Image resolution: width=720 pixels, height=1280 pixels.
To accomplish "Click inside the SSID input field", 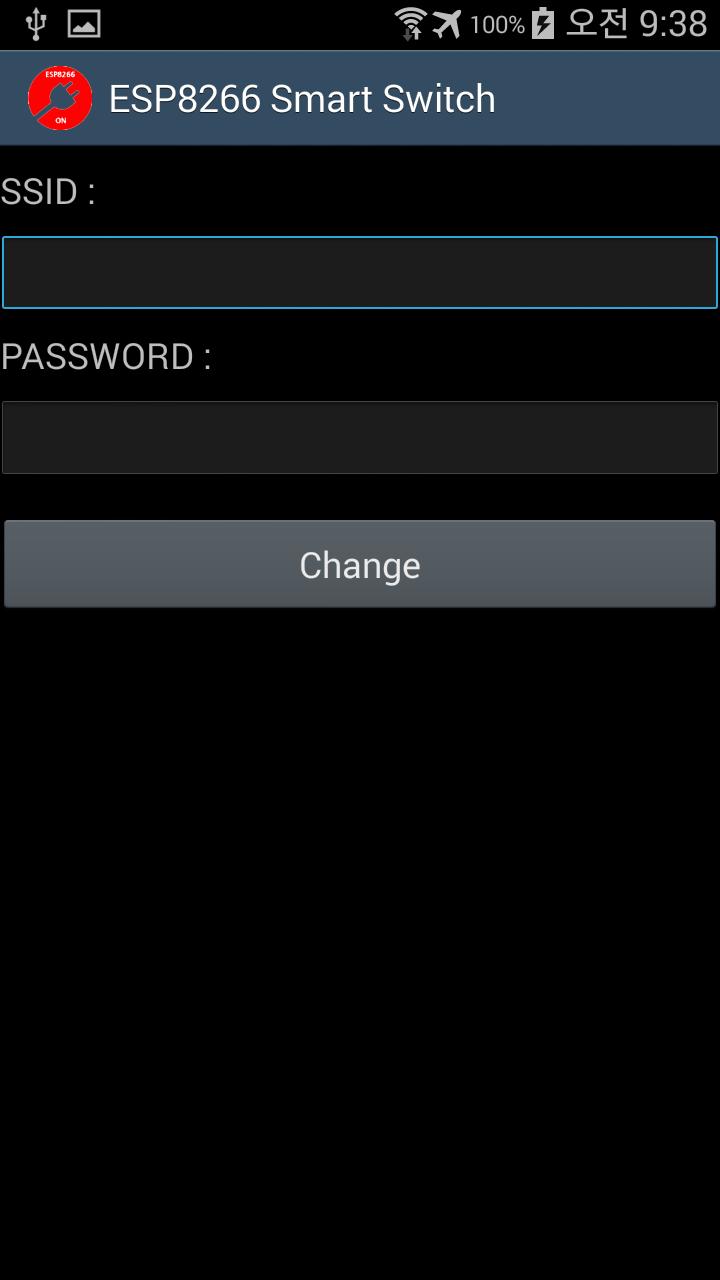I will pos(360,271).
